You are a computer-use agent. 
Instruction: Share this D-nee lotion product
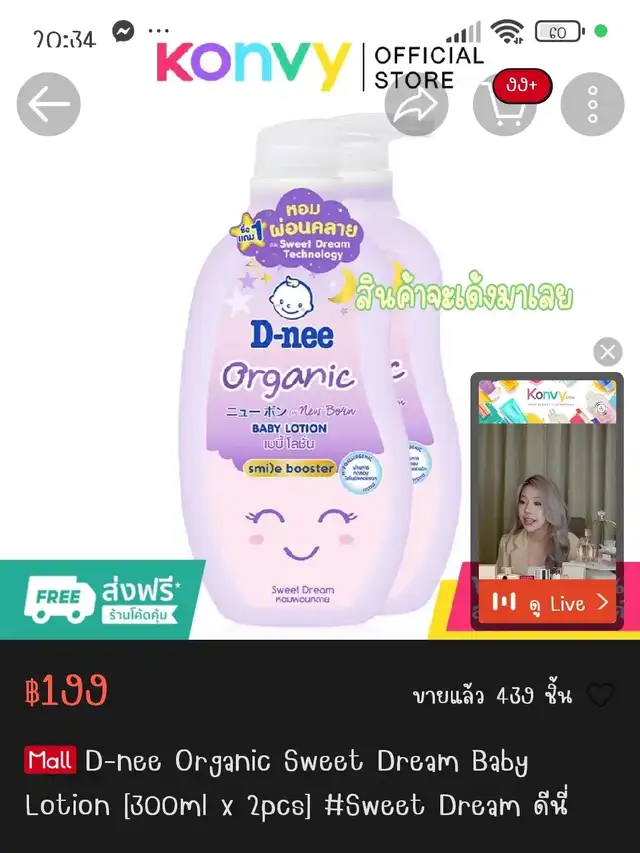pos(417,105)
